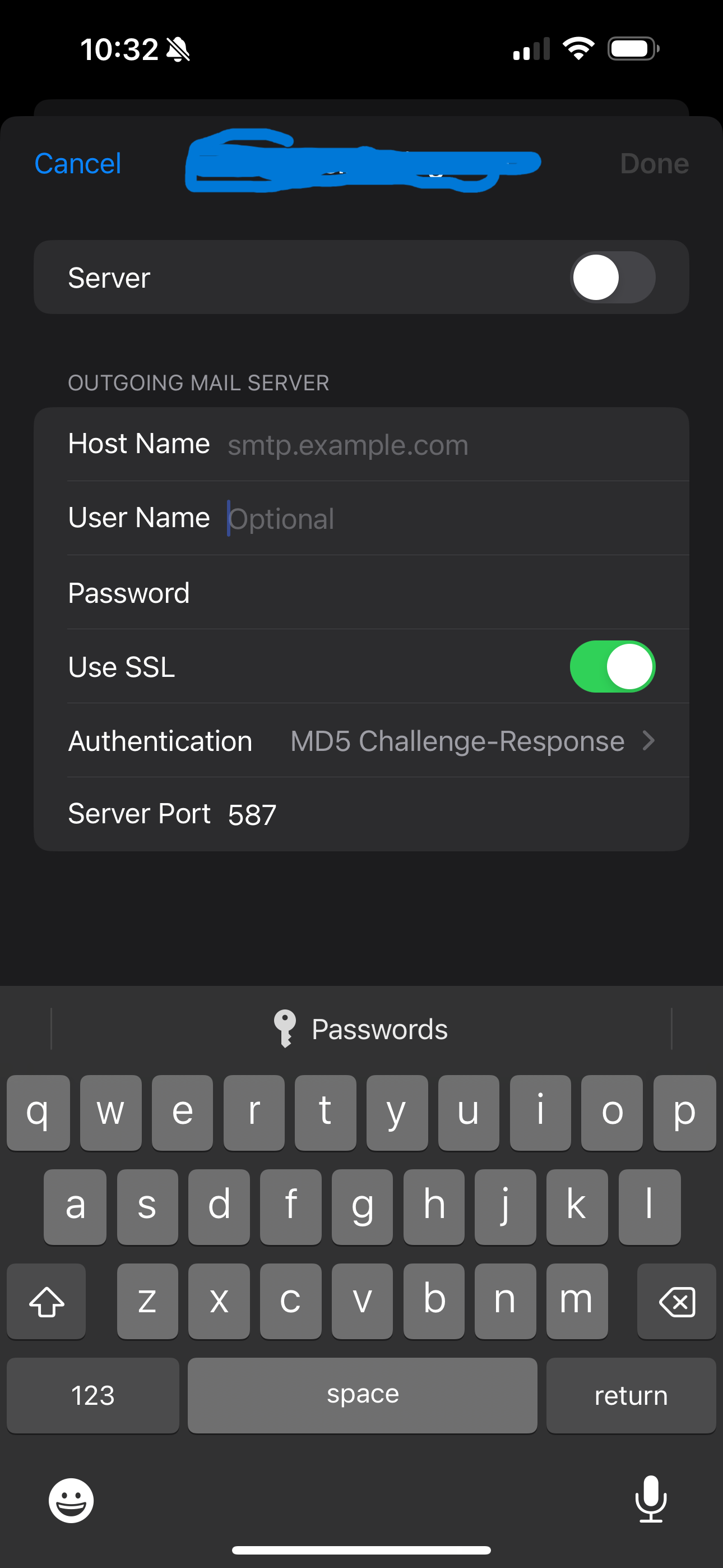Switch to the numeric keyboard with 123 key
The height and width of the screenshot is (1568, 723).
[x=92, y=1395]
